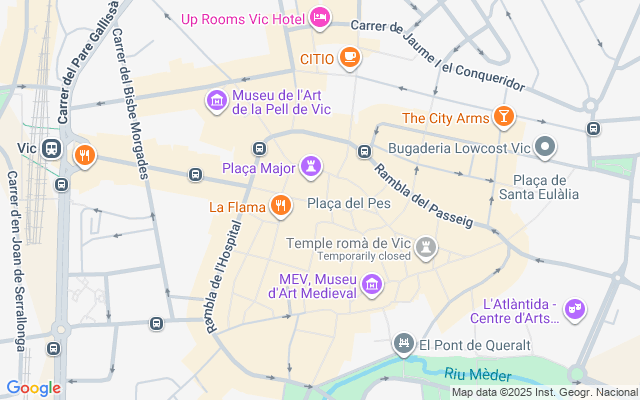Open the MEV Museu d'Art Medieval marker
The width and height of the screenshot is (640, 400).
[x=372, y=286]
